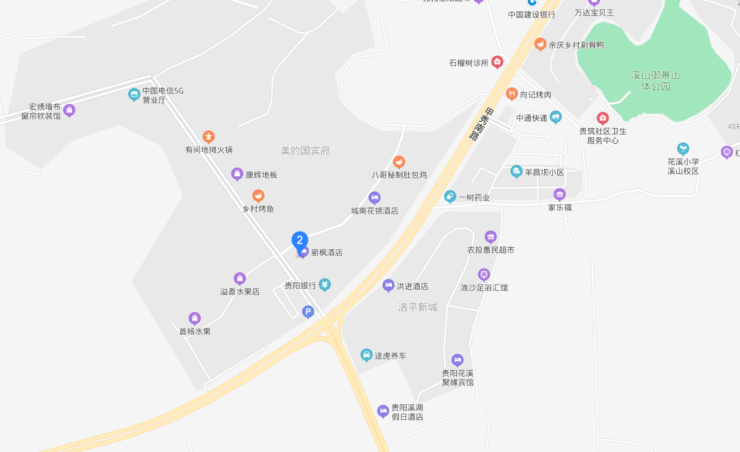Tap the 乡村烤鱼 restaurant marker
Screen dimensions: 740x452
258,195
